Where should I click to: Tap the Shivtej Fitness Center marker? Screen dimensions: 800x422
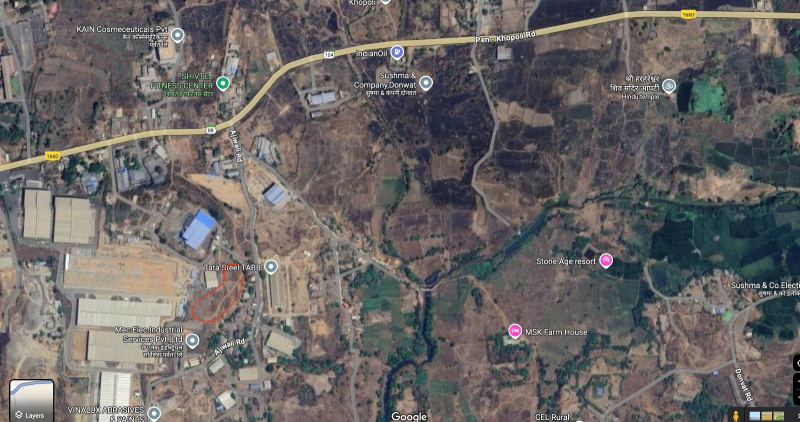point(223,83)
